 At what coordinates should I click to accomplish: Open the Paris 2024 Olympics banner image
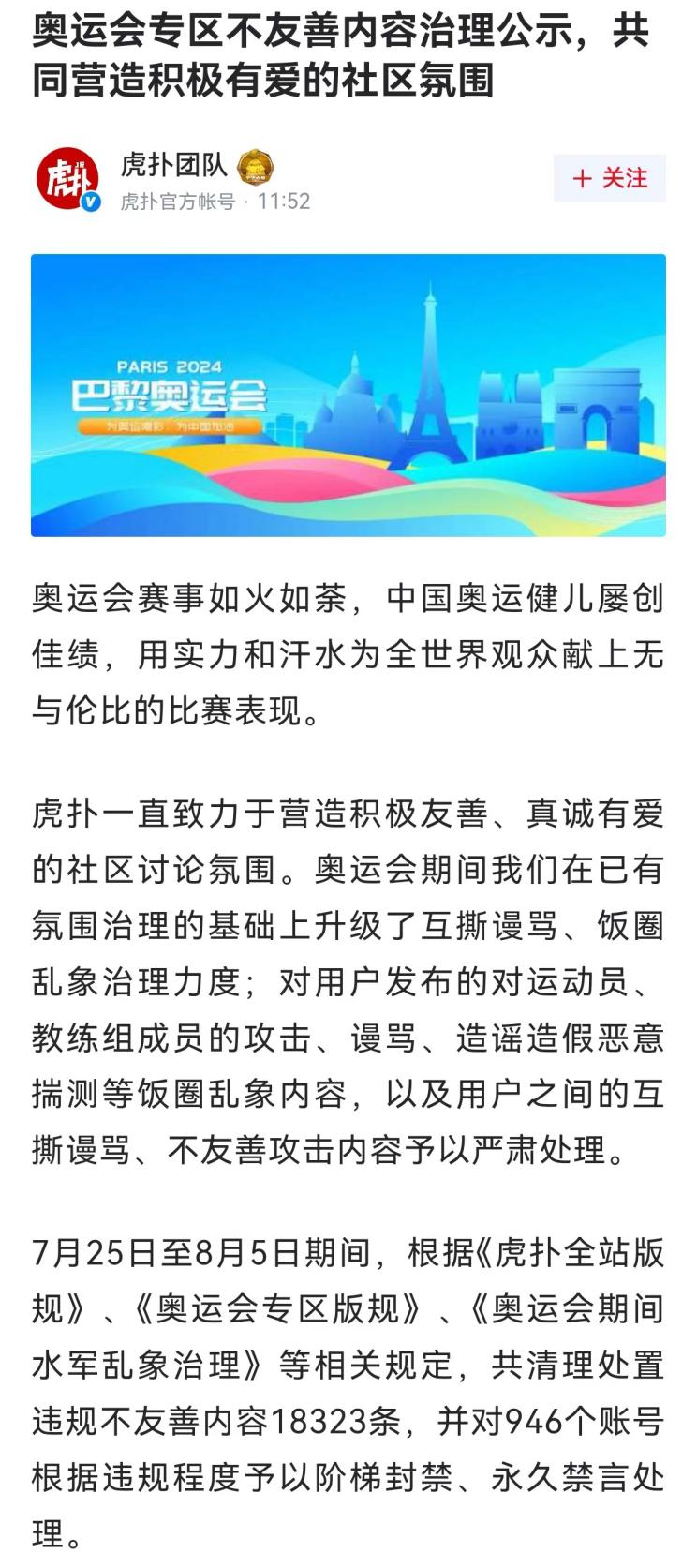pos(348,396)
